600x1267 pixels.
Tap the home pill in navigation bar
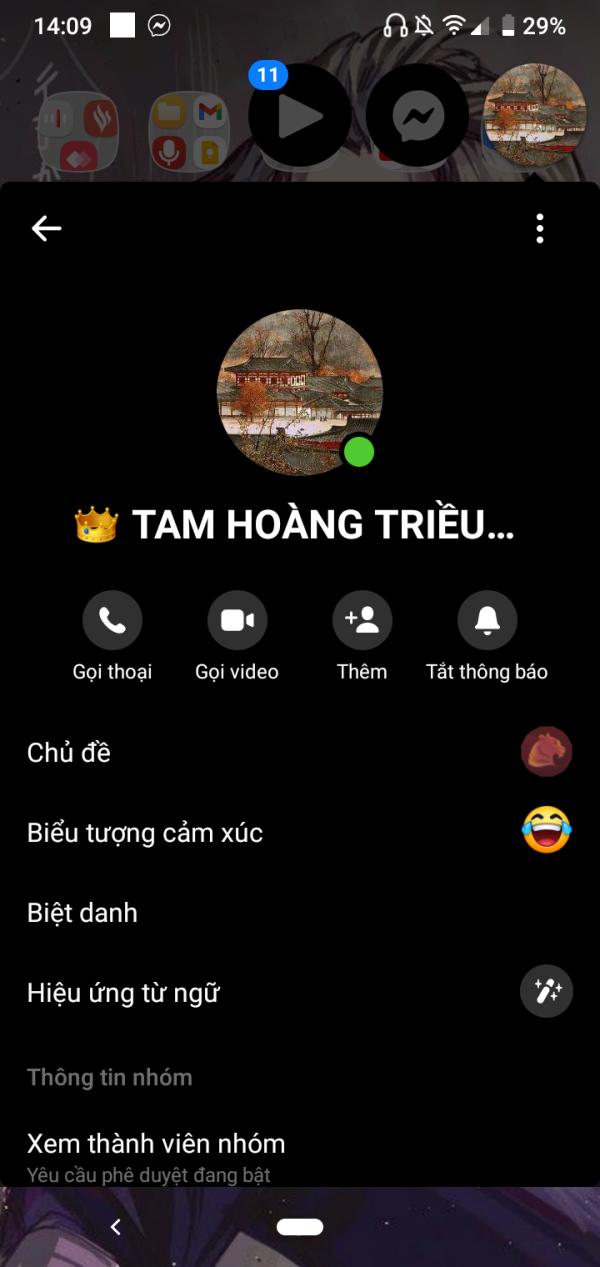[300, 1227]
